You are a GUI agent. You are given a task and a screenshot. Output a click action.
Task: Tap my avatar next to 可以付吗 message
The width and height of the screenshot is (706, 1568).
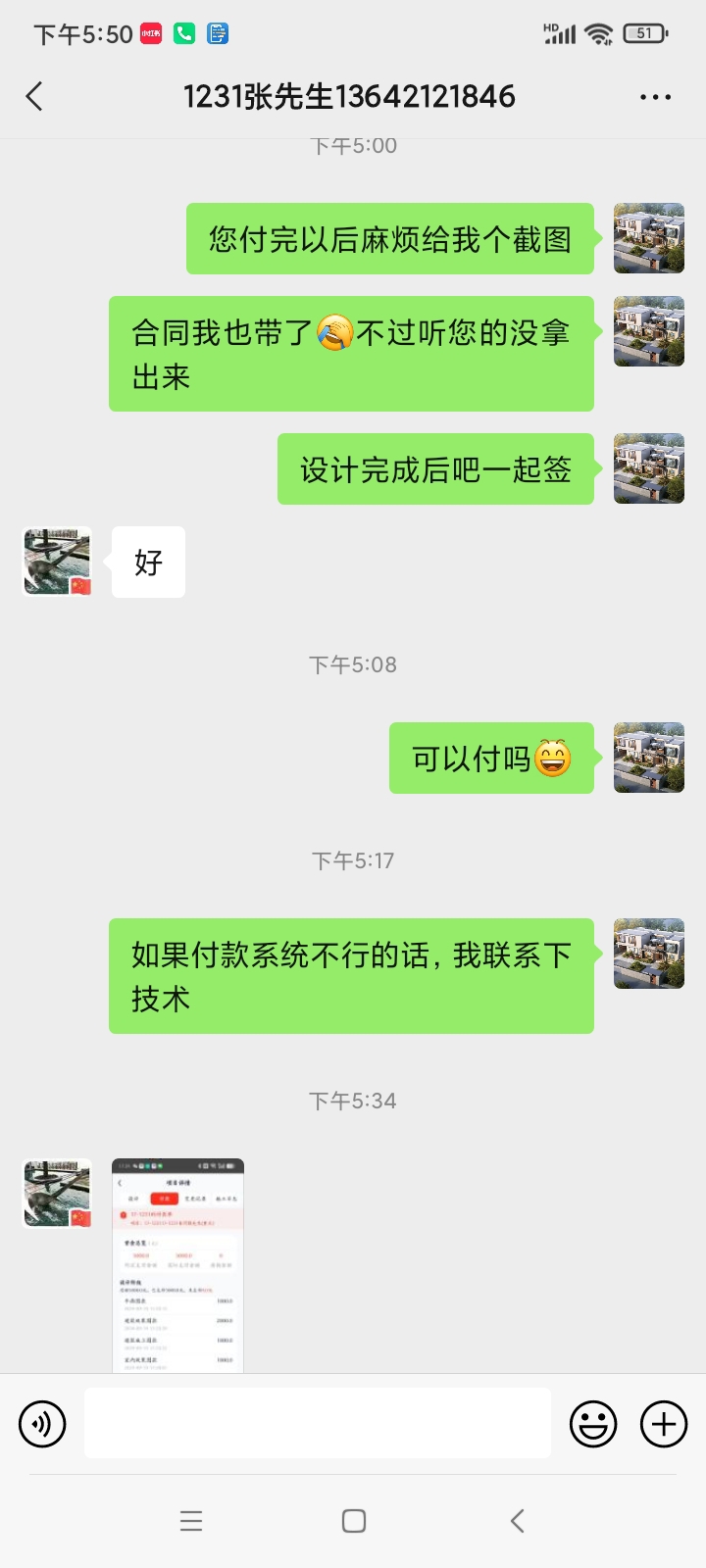point(649,758)
